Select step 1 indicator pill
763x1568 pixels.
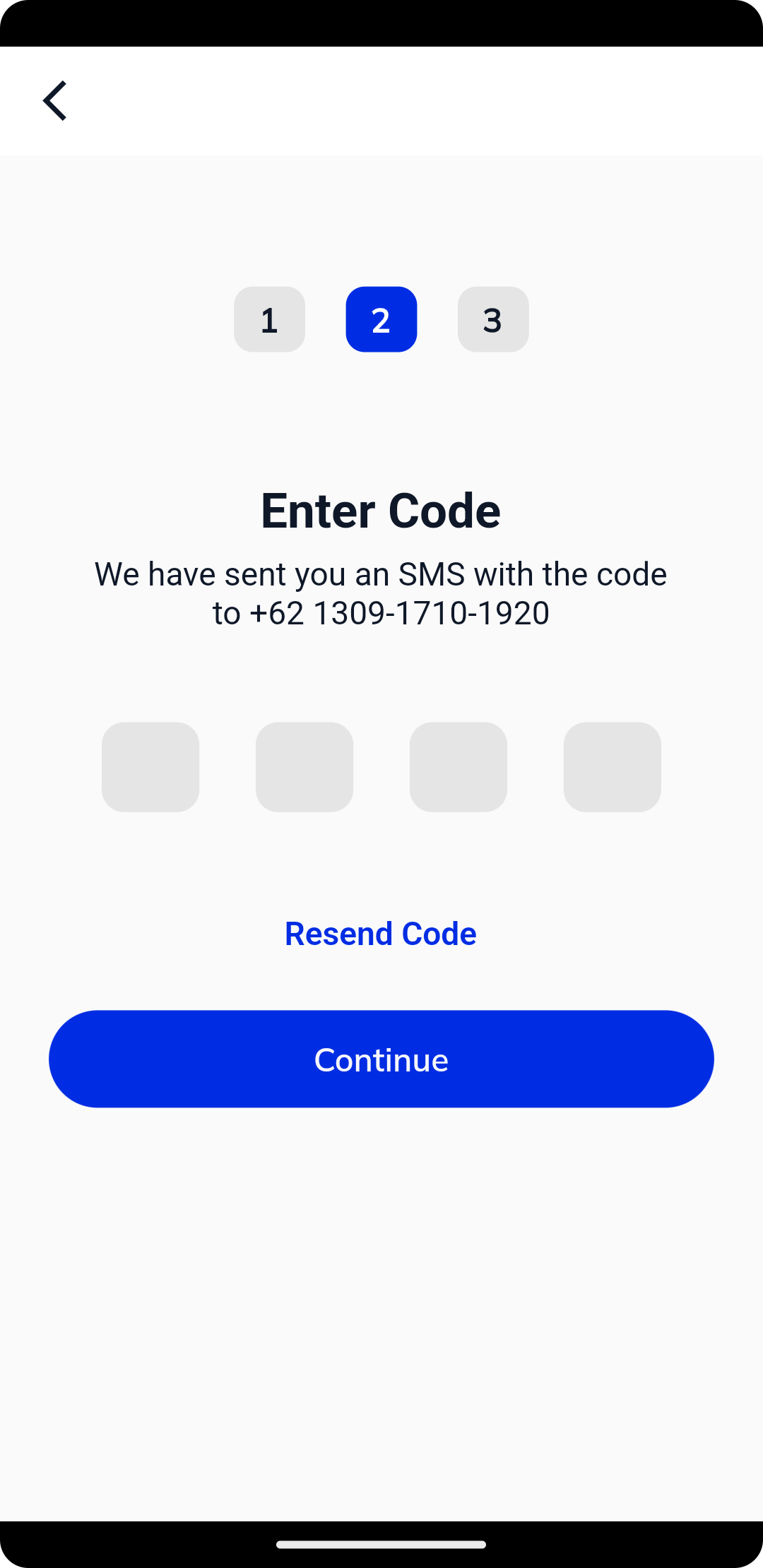point(269,319)
